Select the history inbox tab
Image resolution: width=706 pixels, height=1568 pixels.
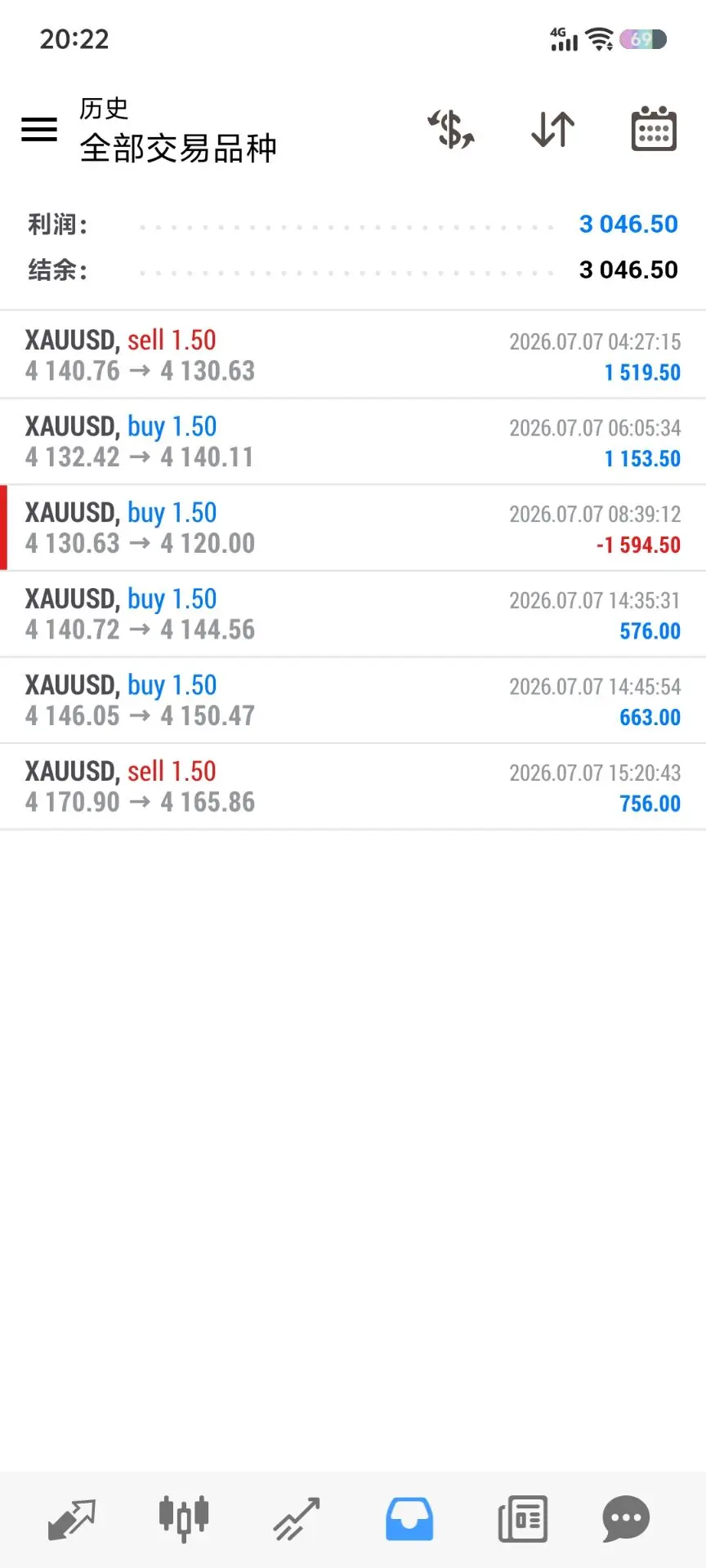(x=409, y=1519)
